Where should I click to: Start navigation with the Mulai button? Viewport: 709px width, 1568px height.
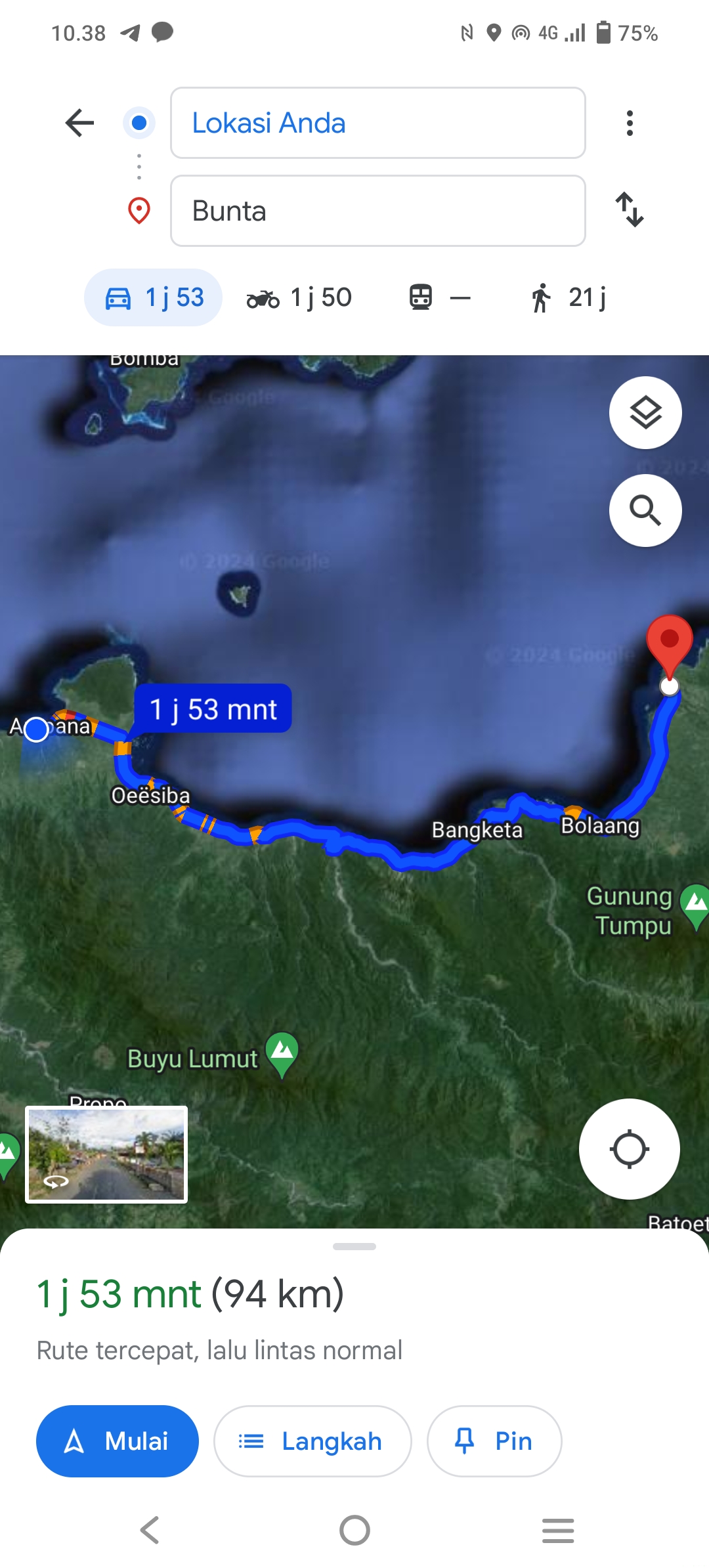[118, 1441]
